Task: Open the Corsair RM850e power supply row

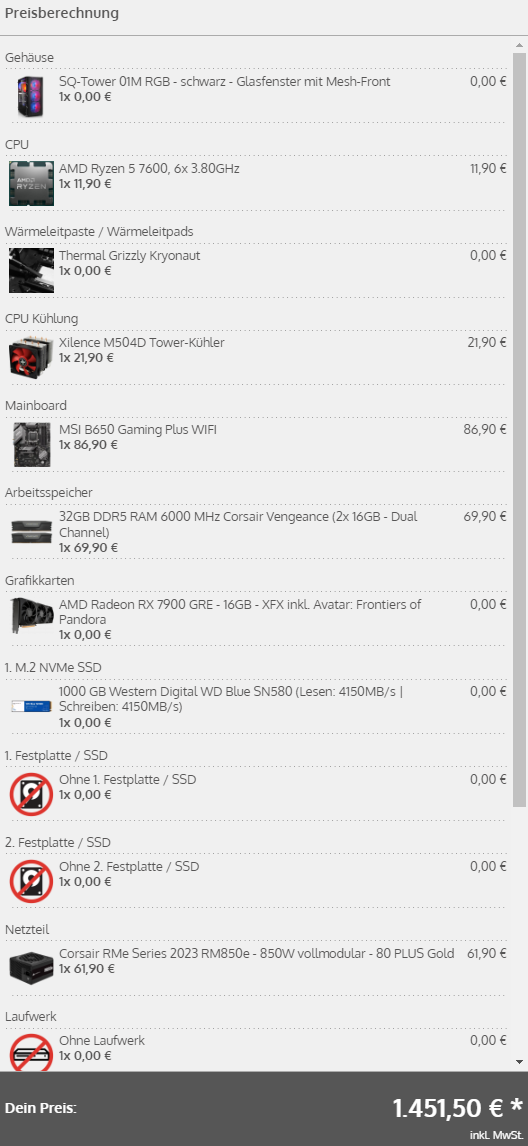Action: coord(256,968)
